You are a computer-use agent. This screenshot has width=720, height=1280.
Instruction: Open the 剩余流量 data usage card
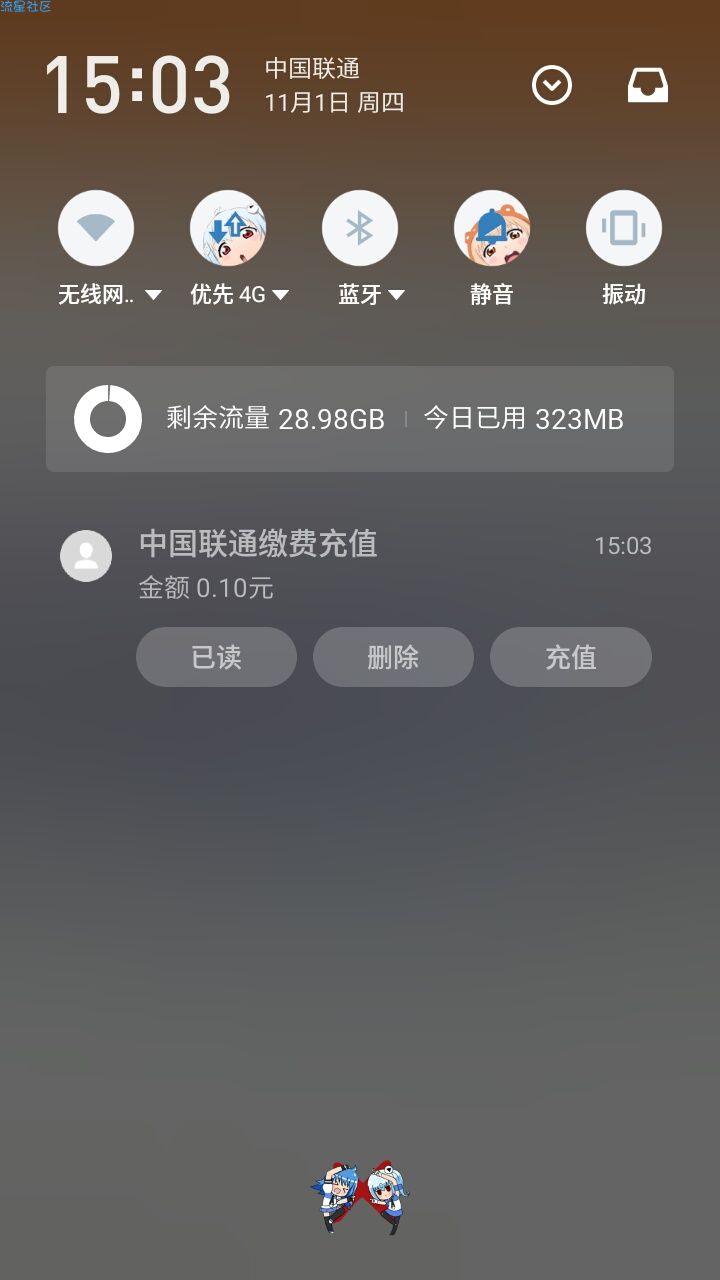coord(360,419)
